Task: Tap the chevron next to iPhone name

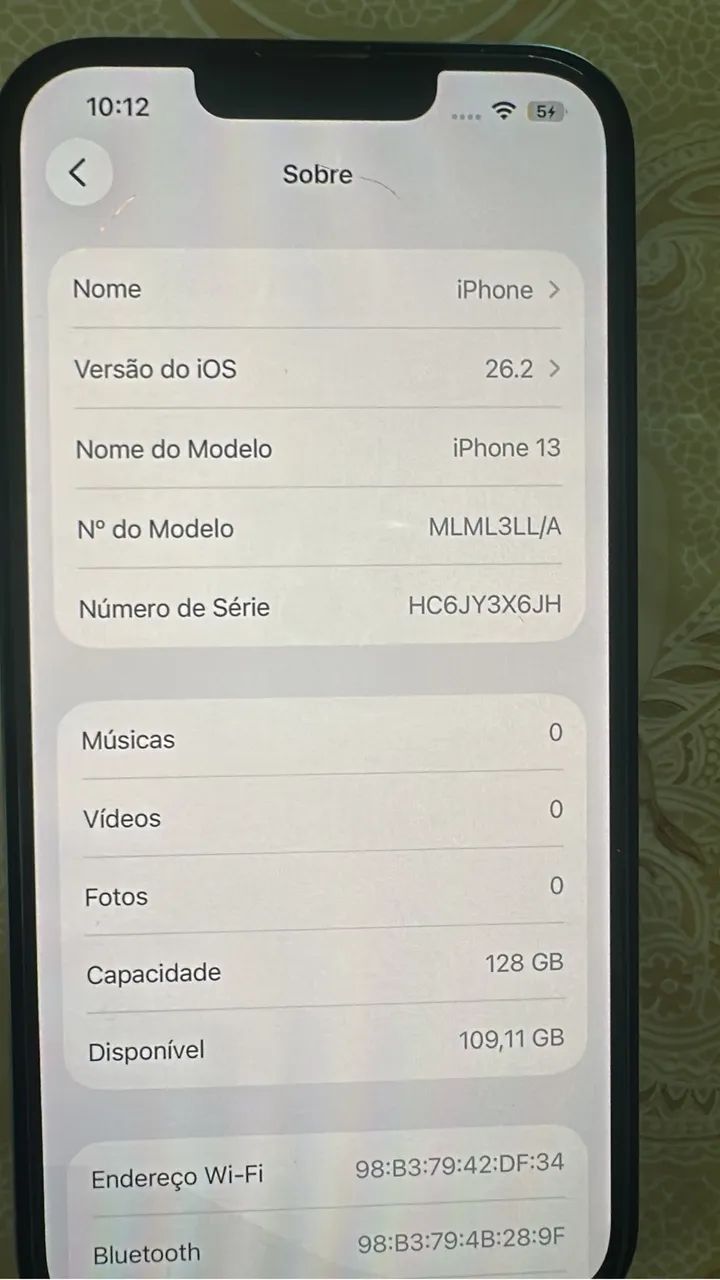Action: [x=553, y=290]
